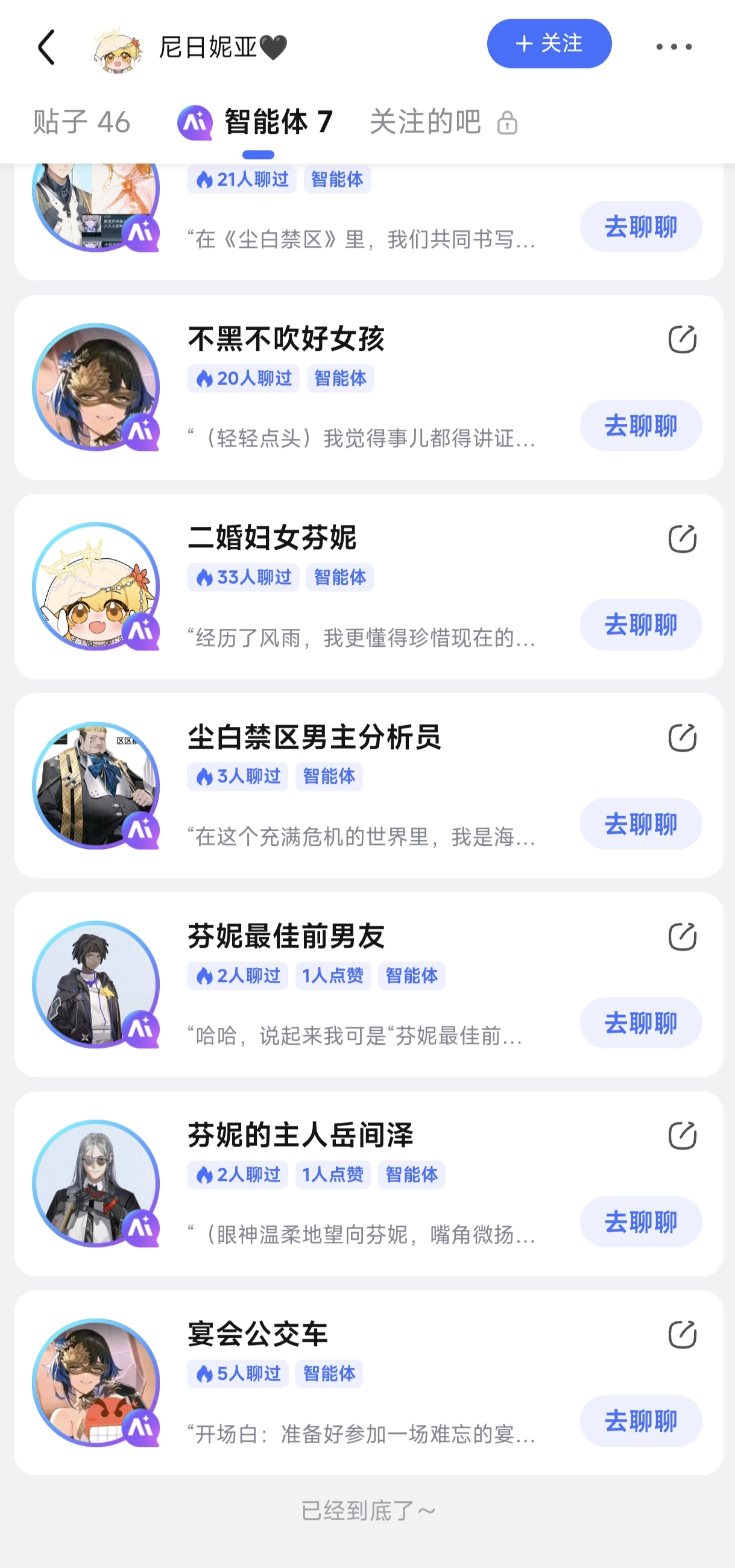The width and height of the screenshot is (735, 1568).
Task: Share the 宴会公交车 agent
Action: (681, 1335)
